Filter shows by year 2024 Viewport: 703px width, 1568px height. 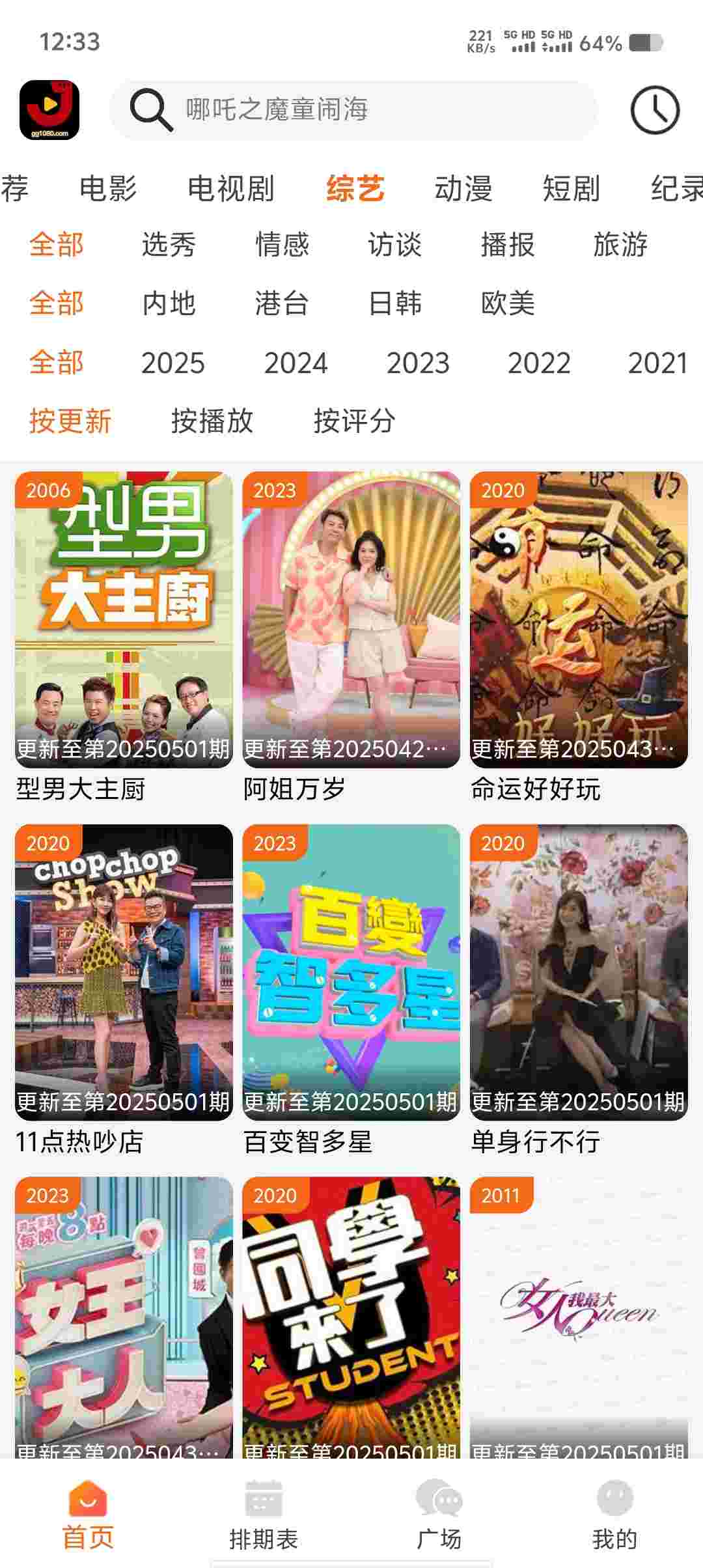click(x=296, y=363)
